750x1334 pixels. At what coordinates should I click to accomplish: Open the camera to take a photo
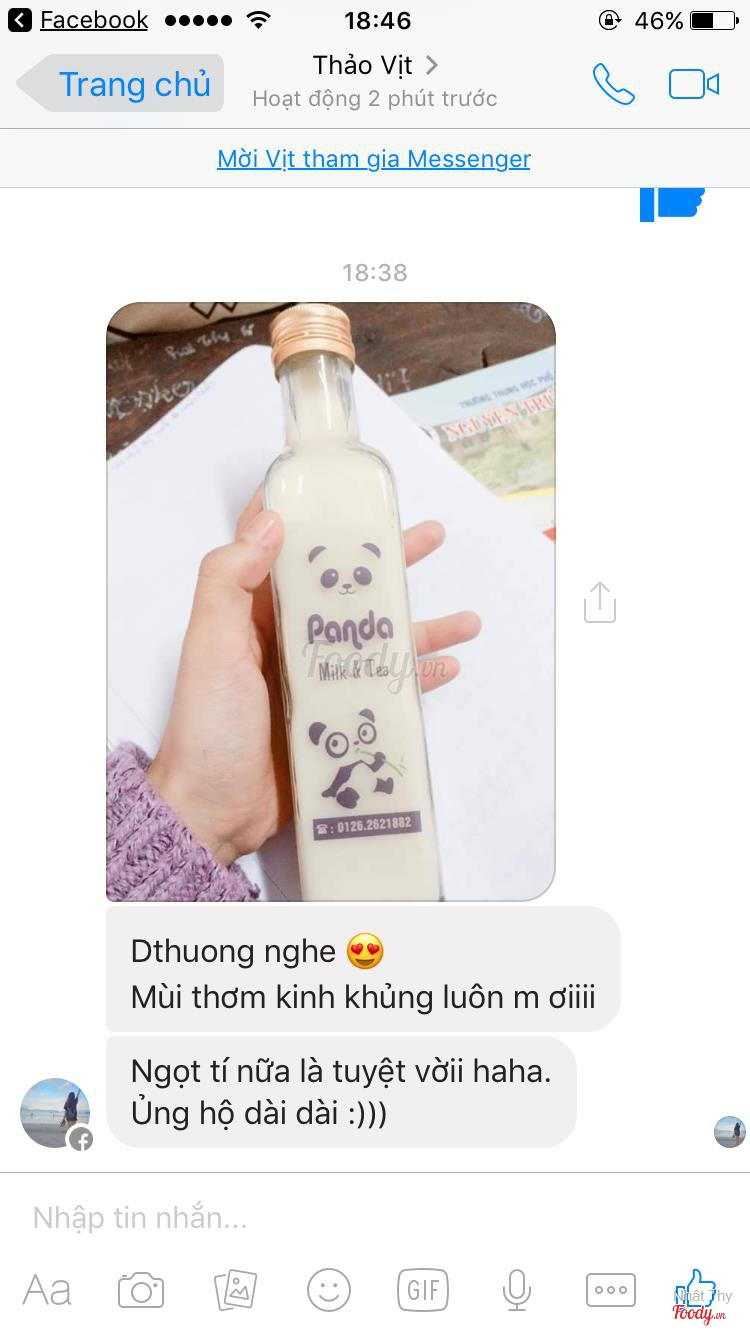pos(141,1290)
